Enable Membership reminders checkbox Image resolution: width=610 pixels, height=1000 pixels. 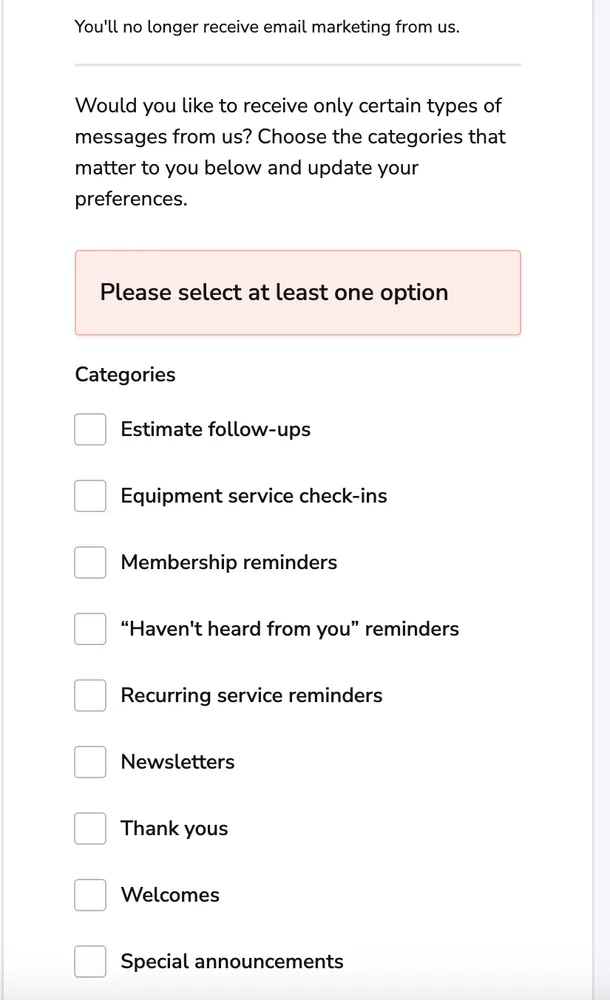coord(90,562)
